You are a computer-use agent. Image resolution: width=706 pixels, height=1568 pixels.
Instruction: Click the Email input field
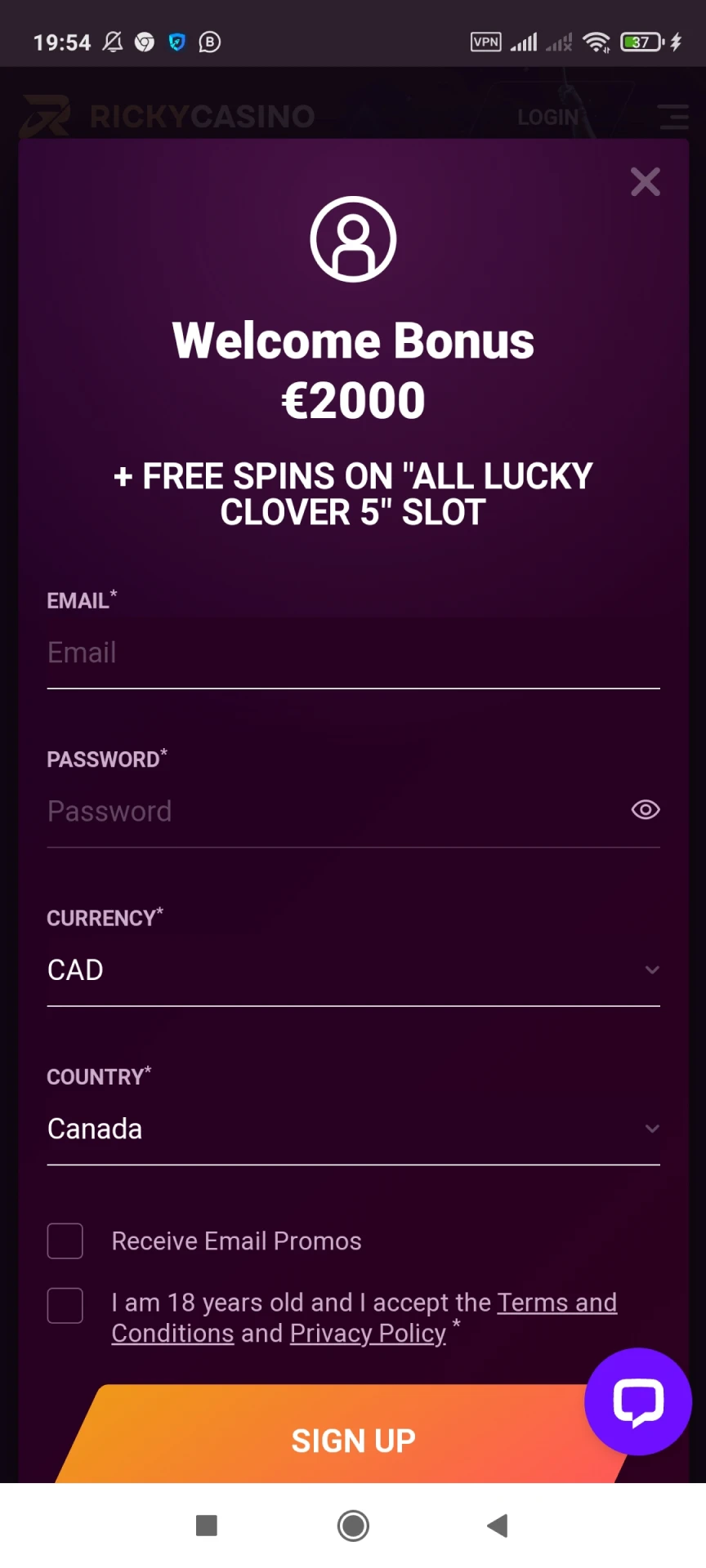[x=353, y=653]
